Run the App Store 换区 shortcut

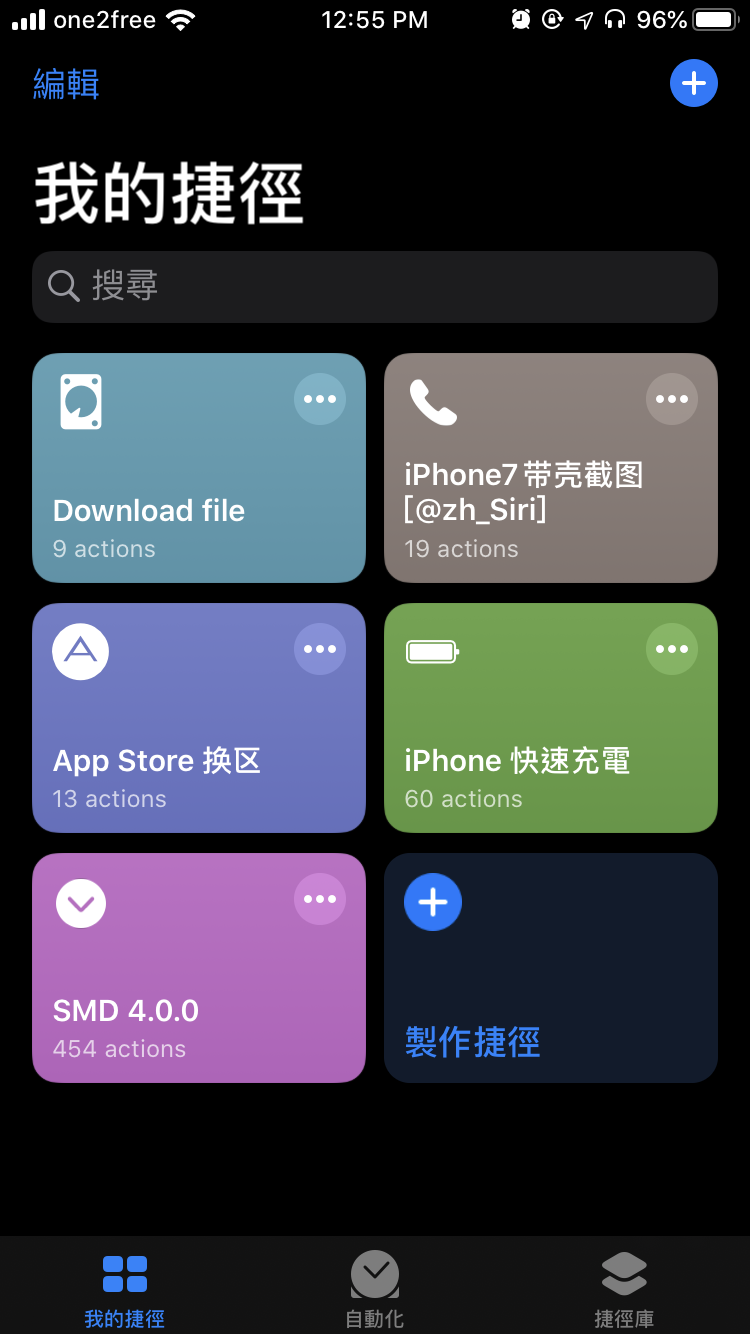click(x=199, y=718)
